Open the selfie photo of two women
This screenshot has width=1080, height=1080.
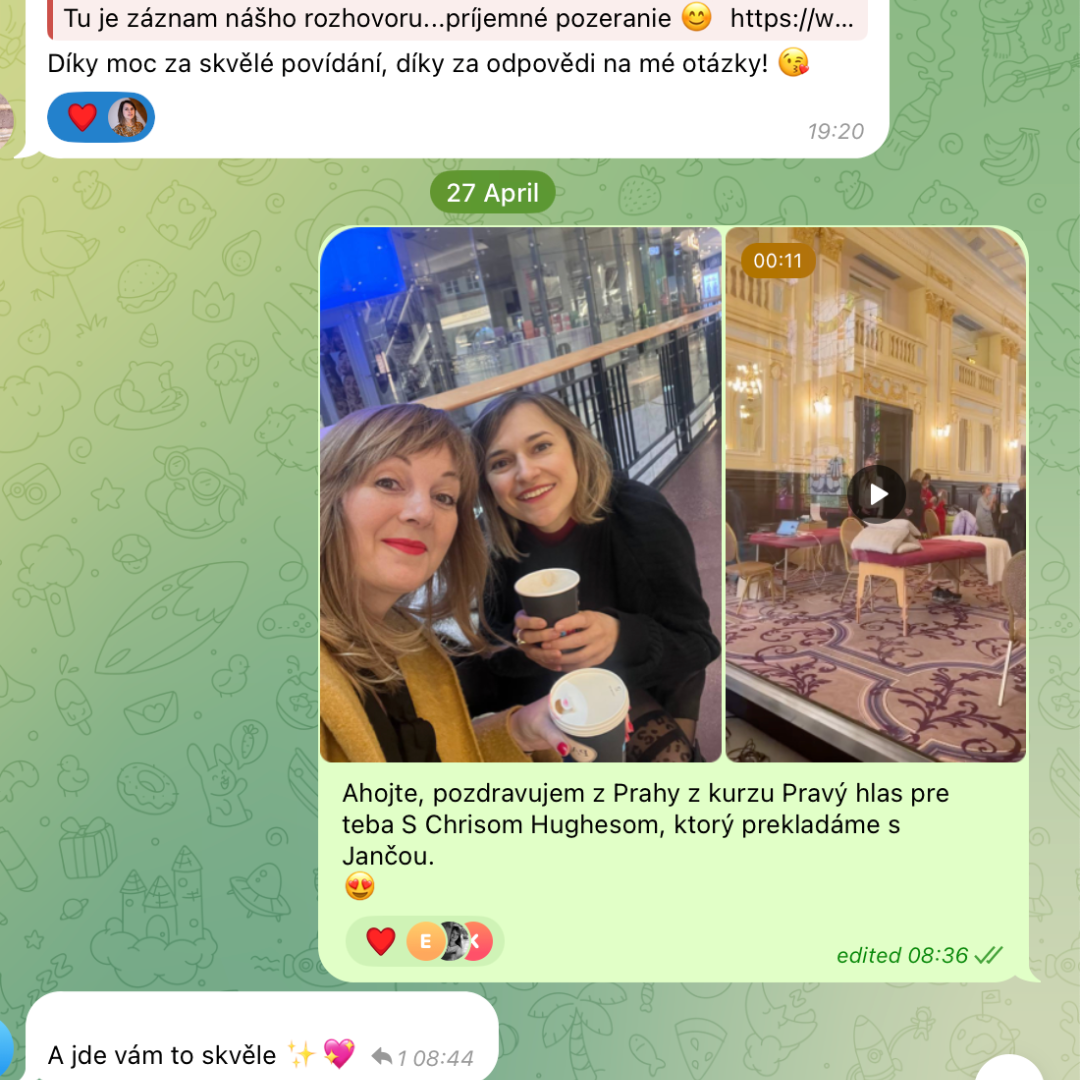tap(520, 495)
